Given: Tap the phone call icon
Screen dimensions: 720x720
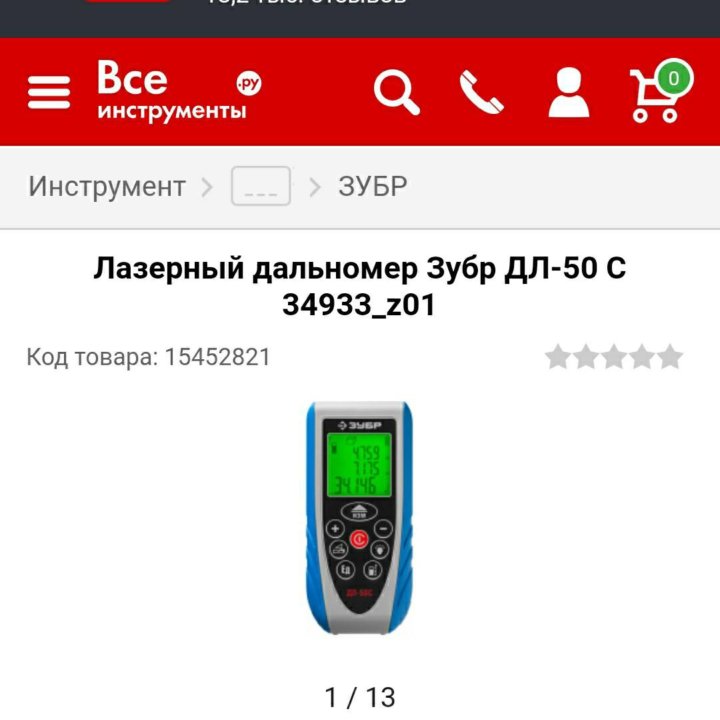Looking at the screenshot, I should point(482,92).
